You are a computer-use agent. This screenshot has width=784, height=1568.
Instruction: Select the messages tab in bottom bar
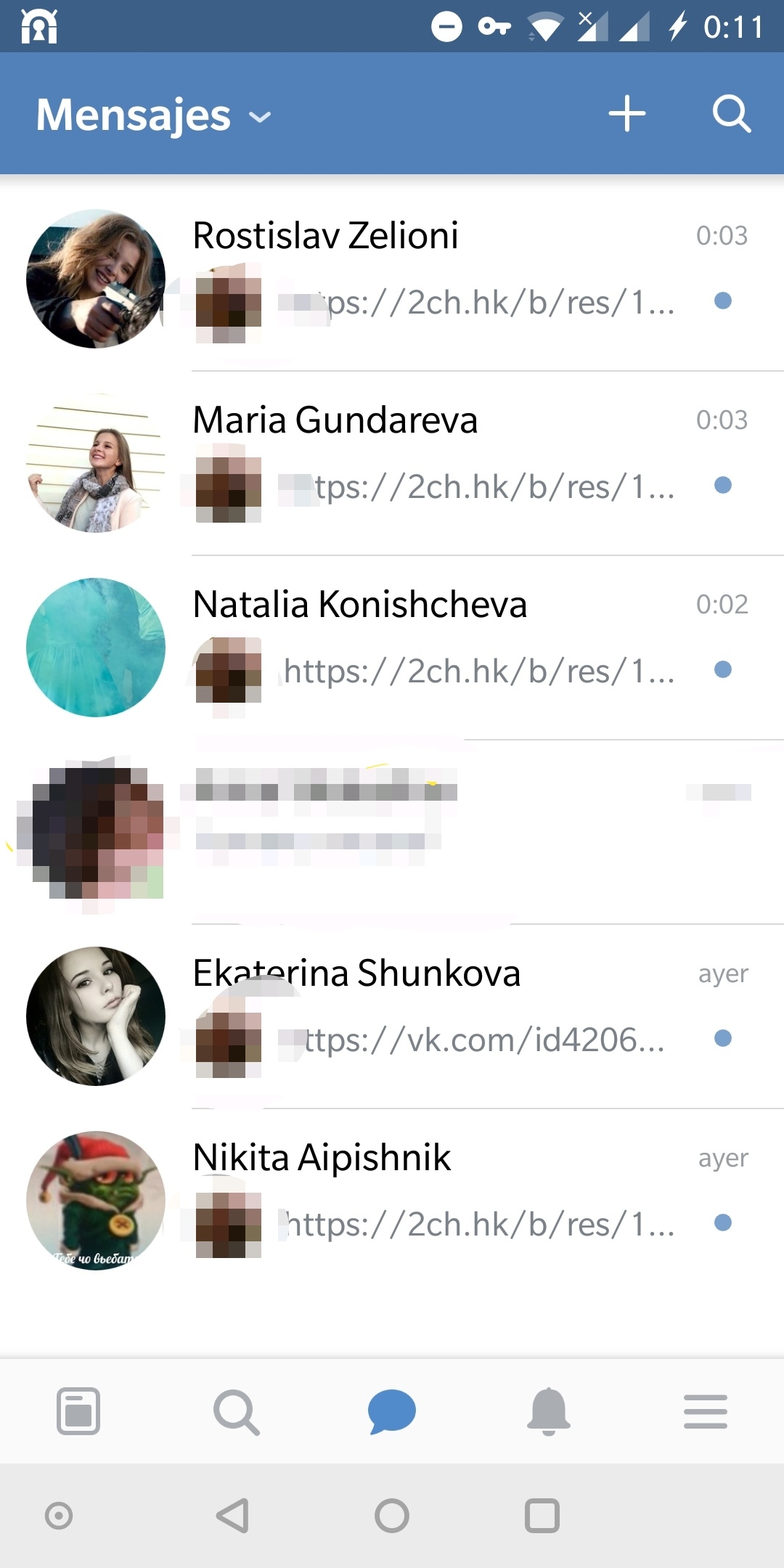point(392,1412)
